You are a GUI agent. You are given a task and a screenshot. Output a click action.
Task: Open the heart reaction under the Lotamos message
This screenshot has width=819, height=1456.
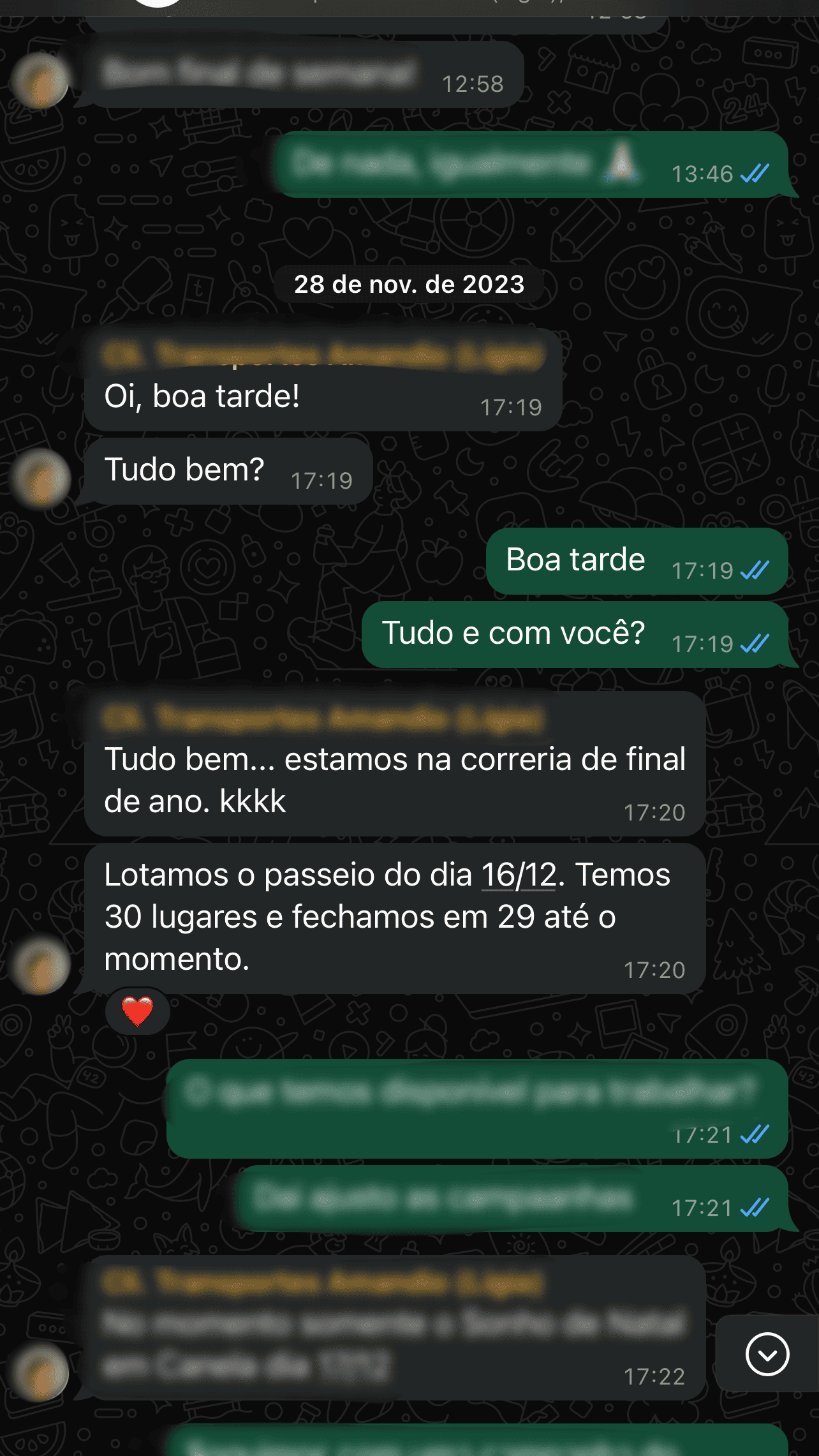click(x=137, y=1011)
